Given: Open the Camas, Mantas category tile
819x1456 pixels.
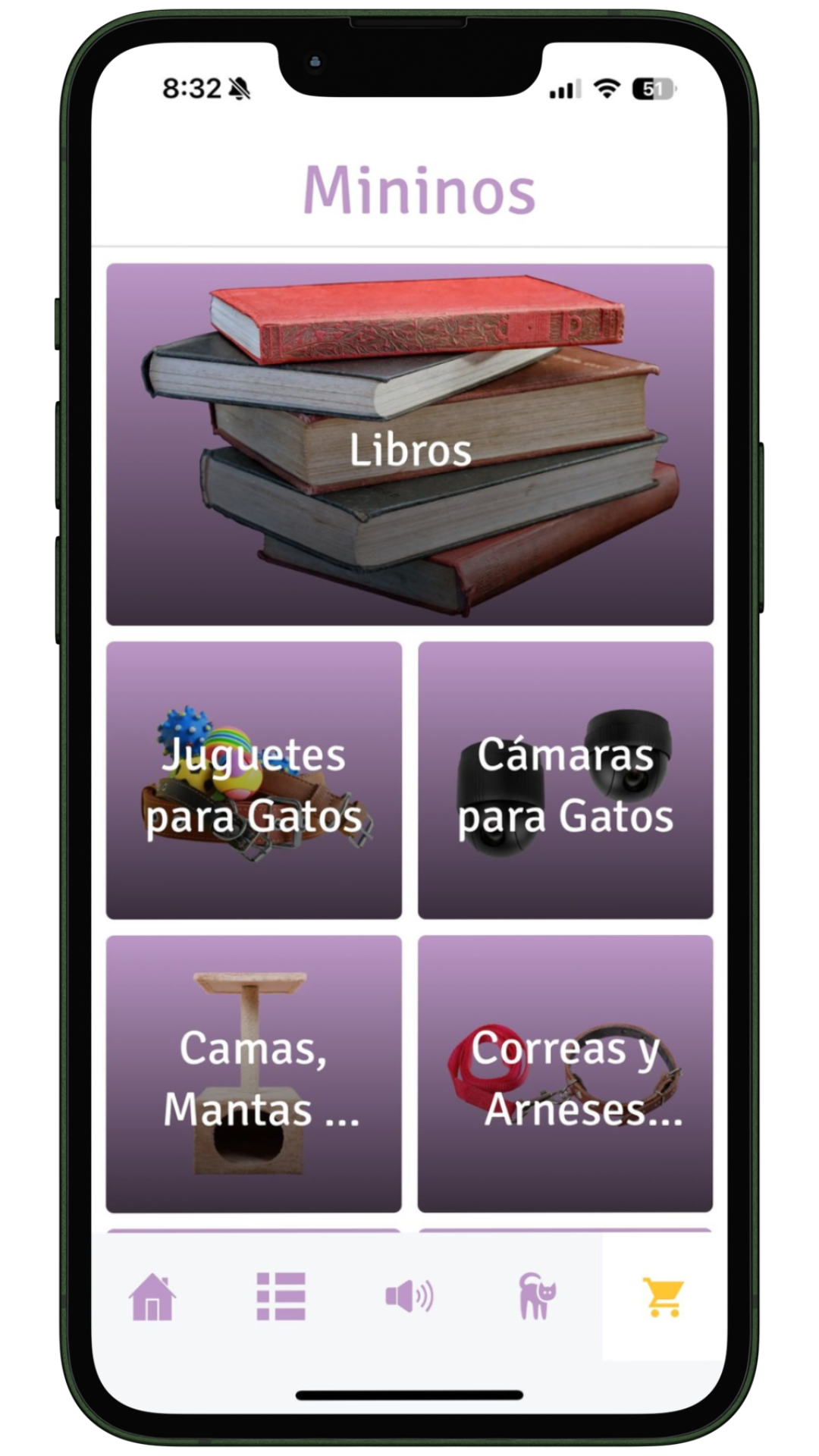Looking at the screenshot, I should pos(254,1074).
